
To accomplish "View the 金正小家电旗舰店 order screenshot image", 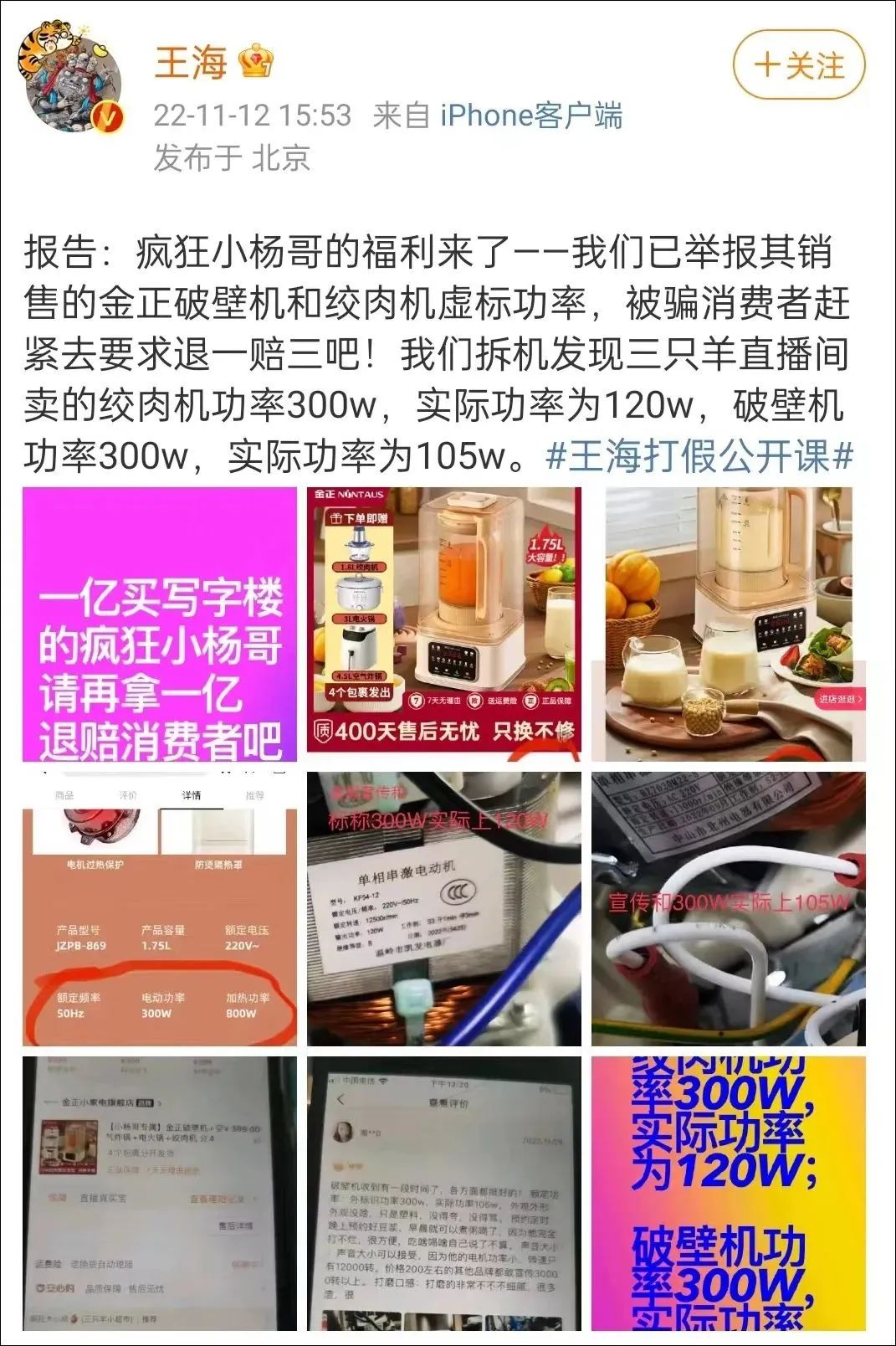I will (160, 1194).
